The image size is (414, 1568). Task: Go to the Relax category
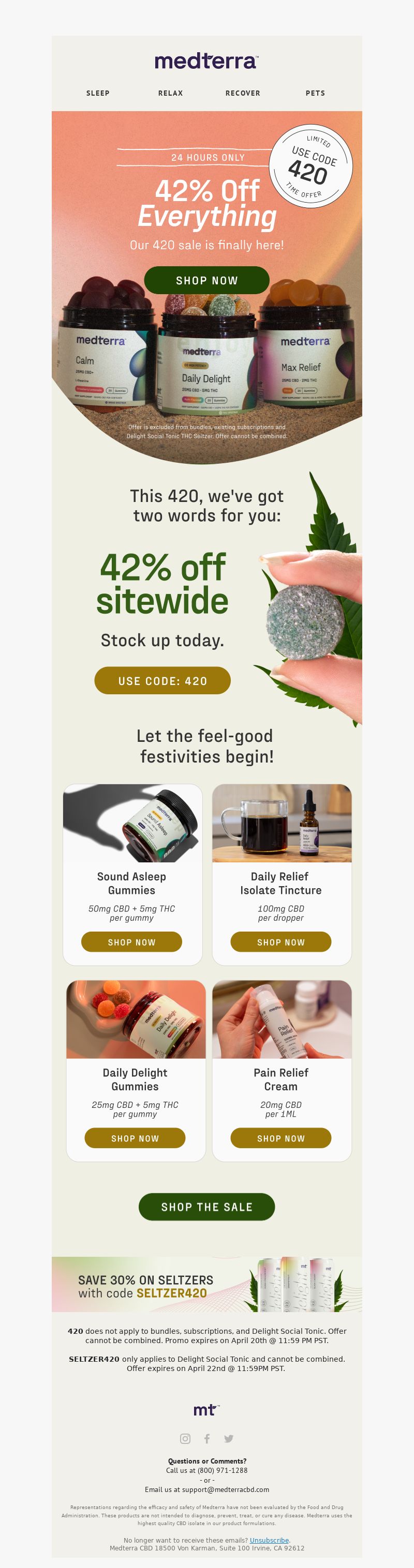pyautogui.click(x=170, y=93)
